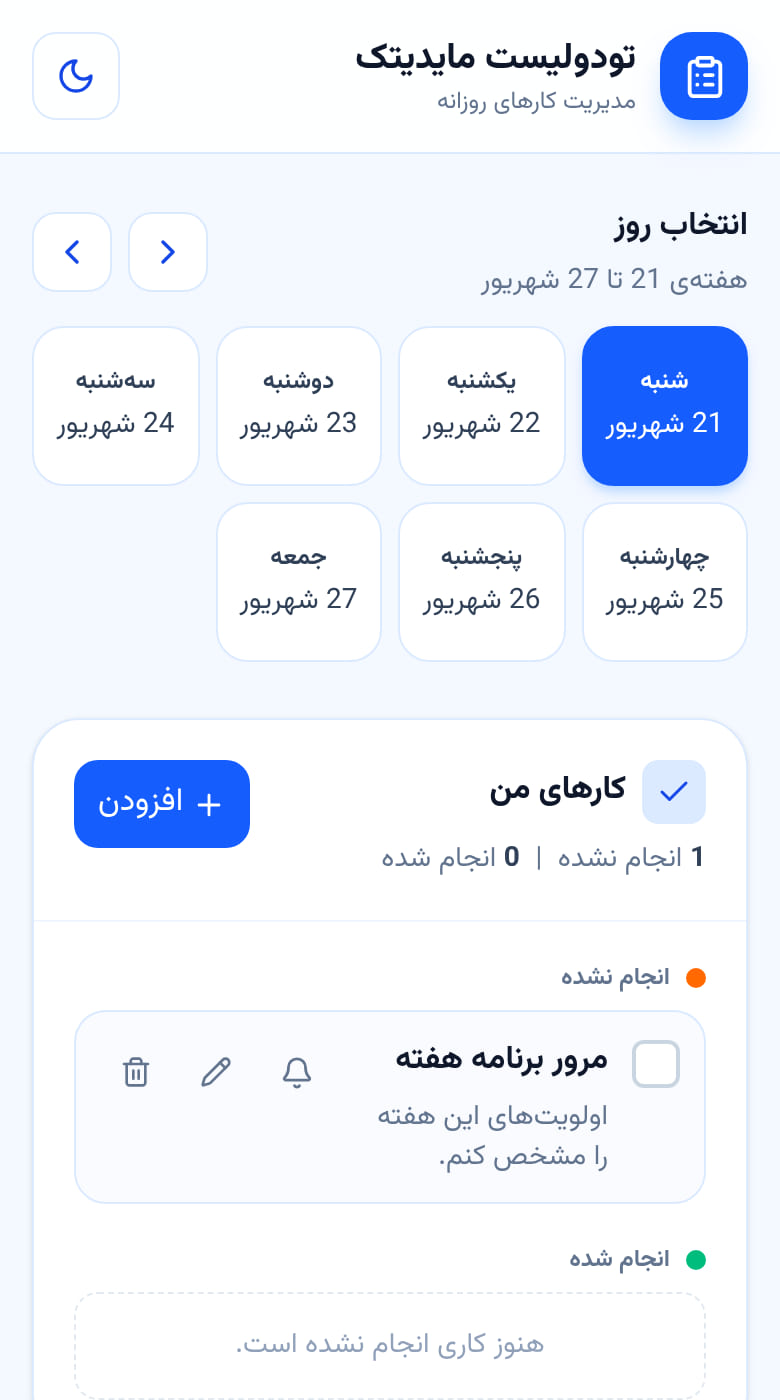Go to the next week using right chevron
Viewport: 780px width, 1400px height.
click(168, 252)
